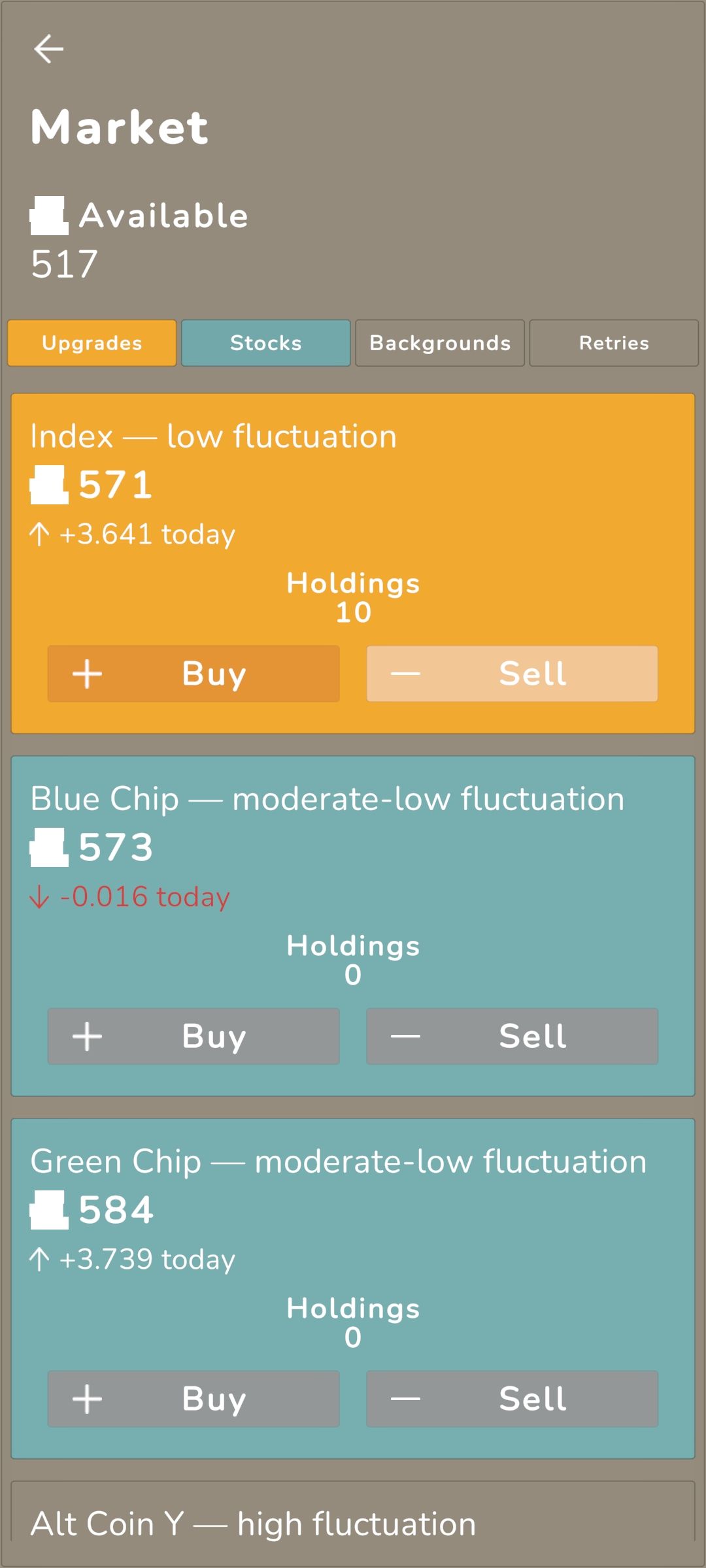Screen dimensions: 706x1568
Task: Go back using the arrow icon
Action: click(49, 49)
